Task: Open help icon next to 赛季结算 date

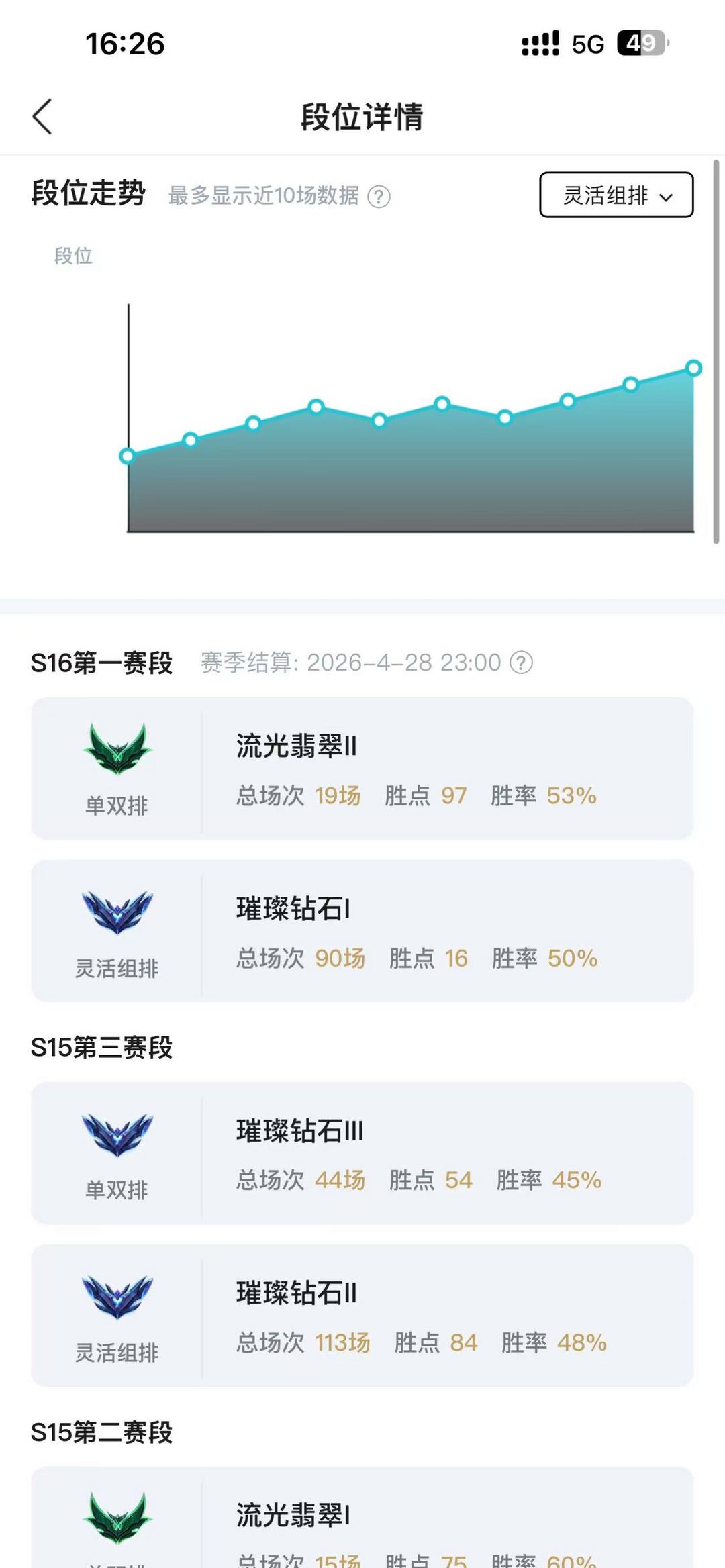Action: 522,663
